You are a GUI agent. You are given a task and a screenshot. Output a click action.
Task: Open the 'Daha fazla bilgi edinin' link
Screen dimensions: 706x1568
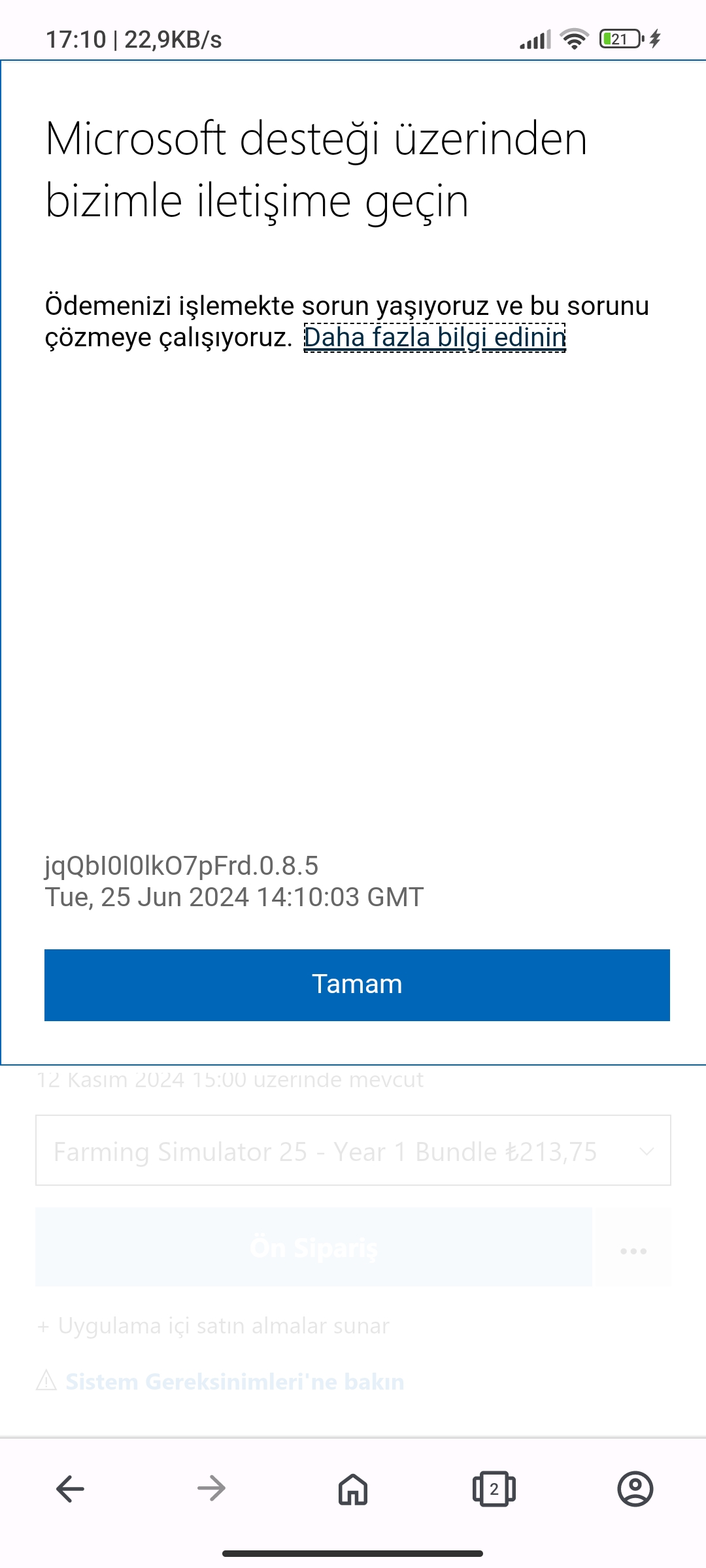pyautogui.click(x=435, y=338)
